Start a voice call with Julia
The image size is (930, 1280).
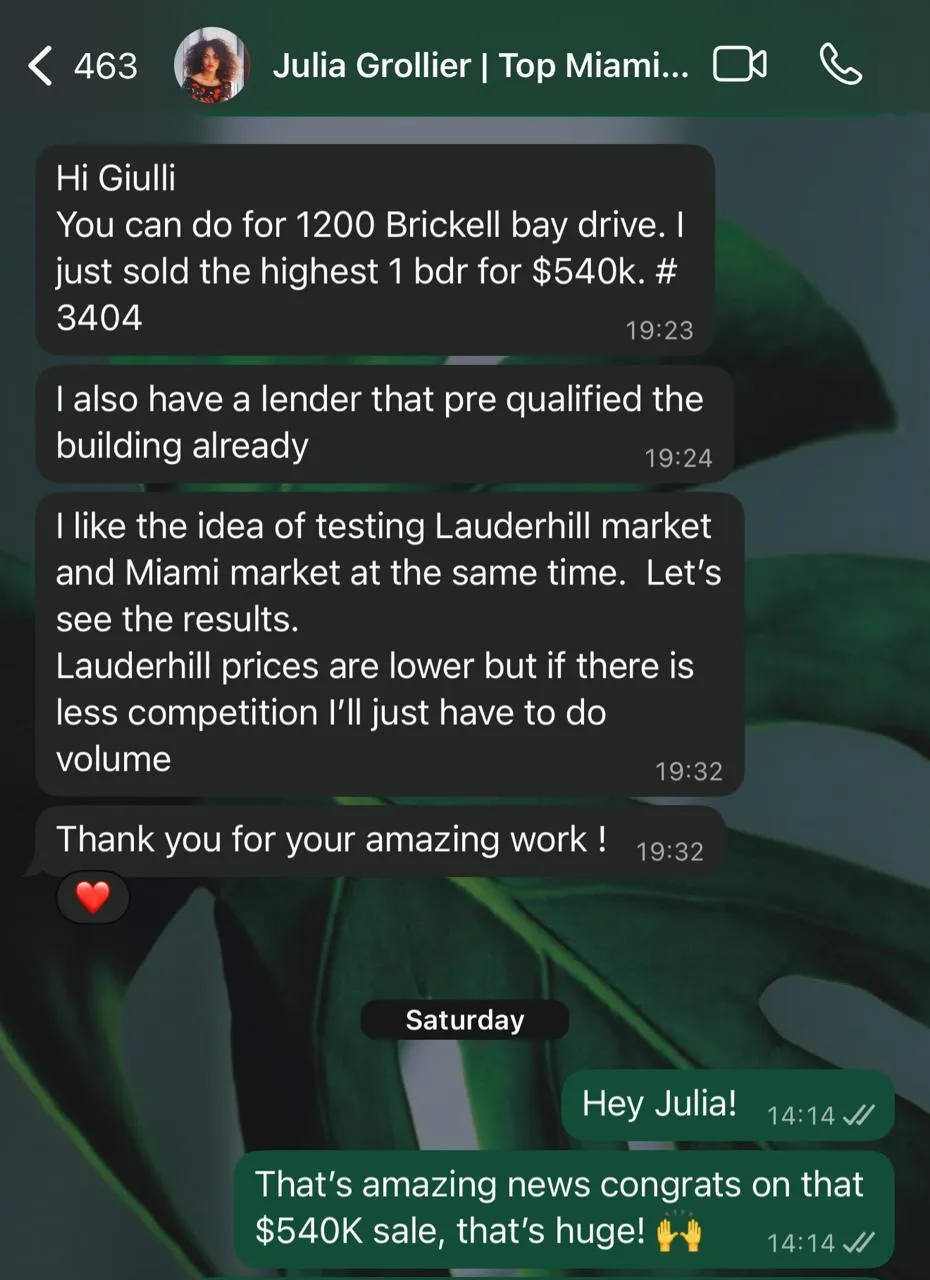840,66
